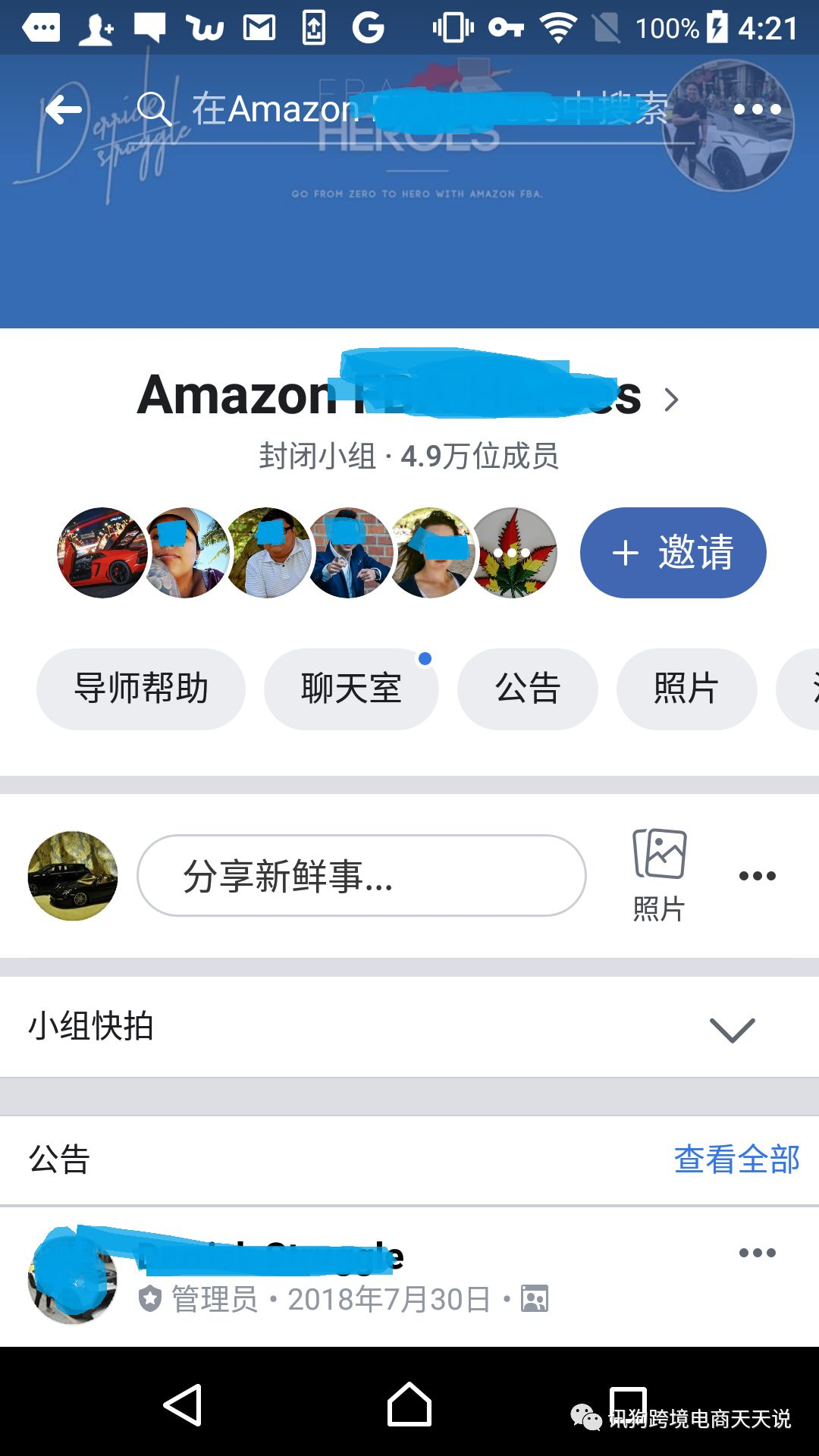Open options on the admin's announcement post

(x=757, y=1253)
